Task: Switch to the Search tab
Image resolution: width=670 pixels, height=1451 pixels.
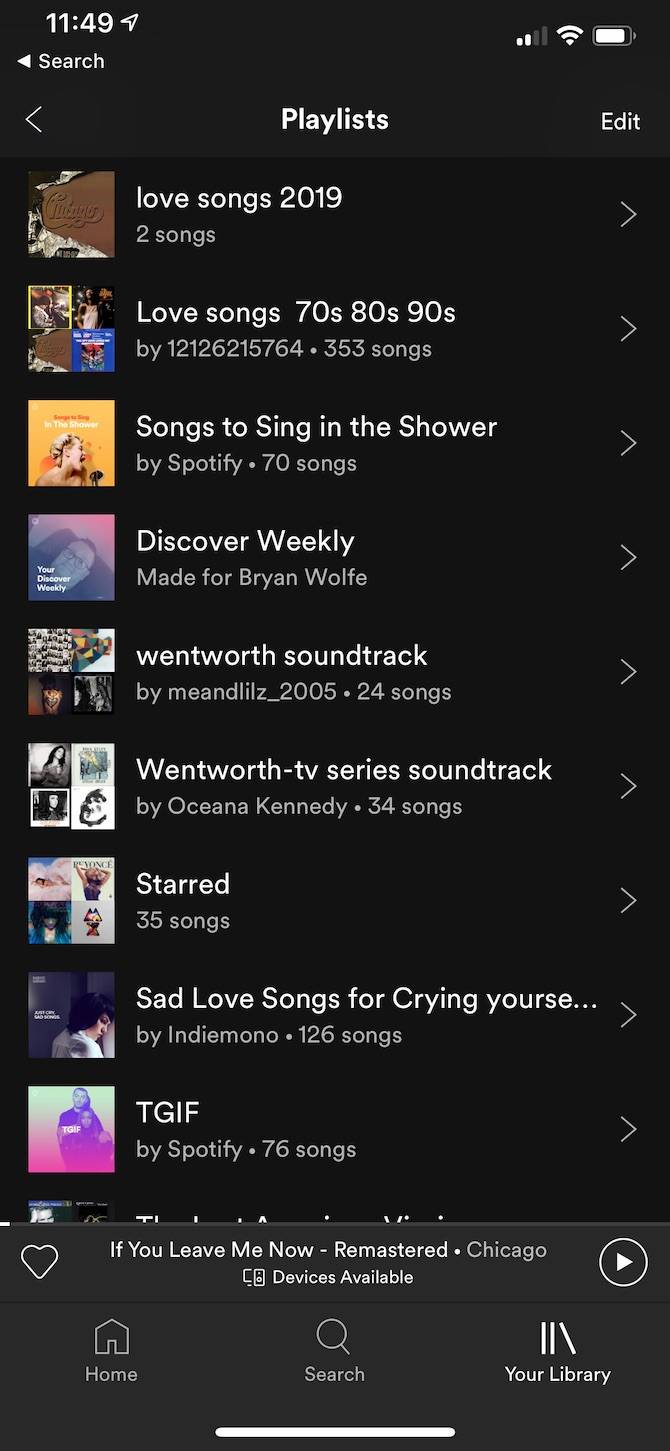Action: [334, 1351]
